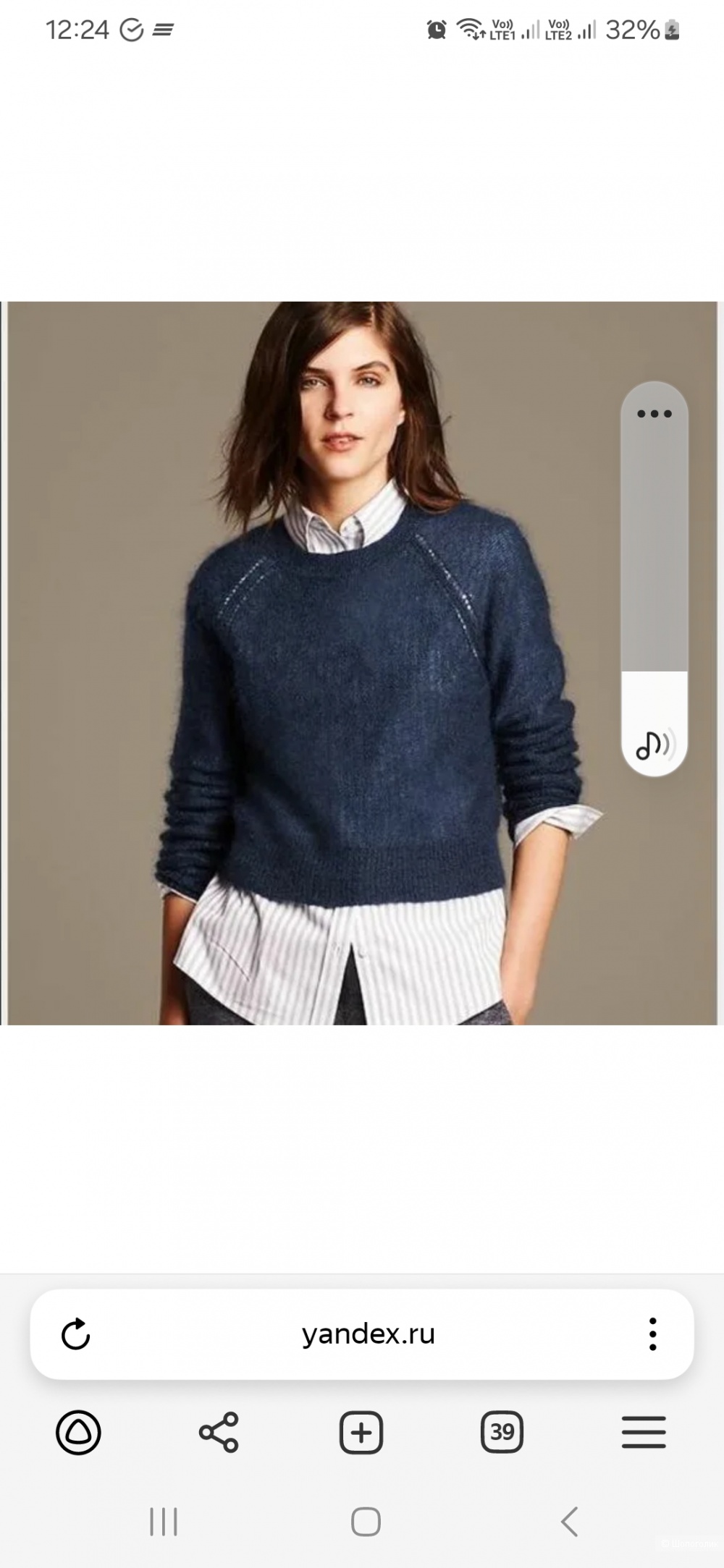Share the current page
Screen dimensions: 724x1568
(219, 1432)
